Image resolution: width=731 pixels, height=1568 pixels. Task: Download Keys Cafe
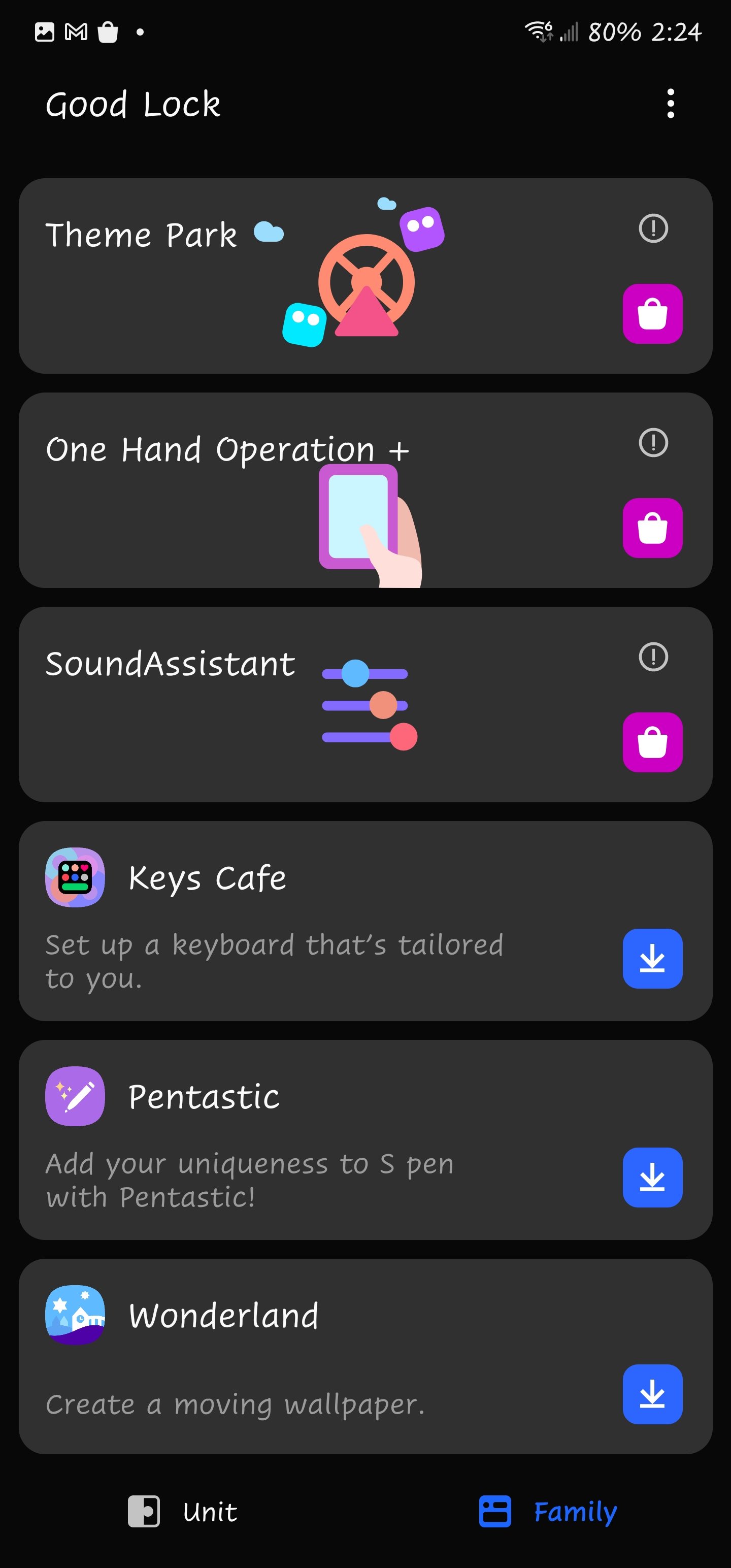coord(652,959)
